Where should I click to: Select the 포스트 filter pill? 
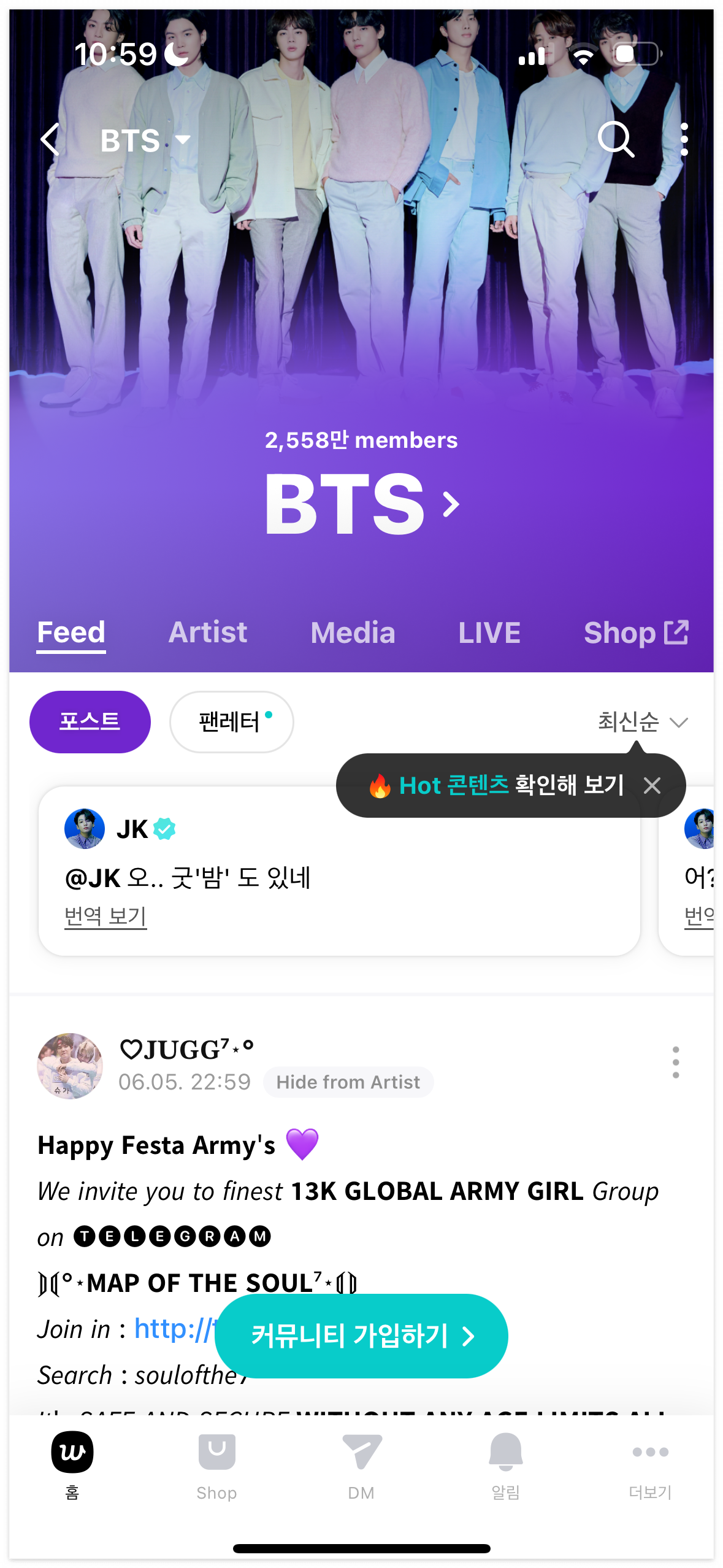click(x=90, y=721)
